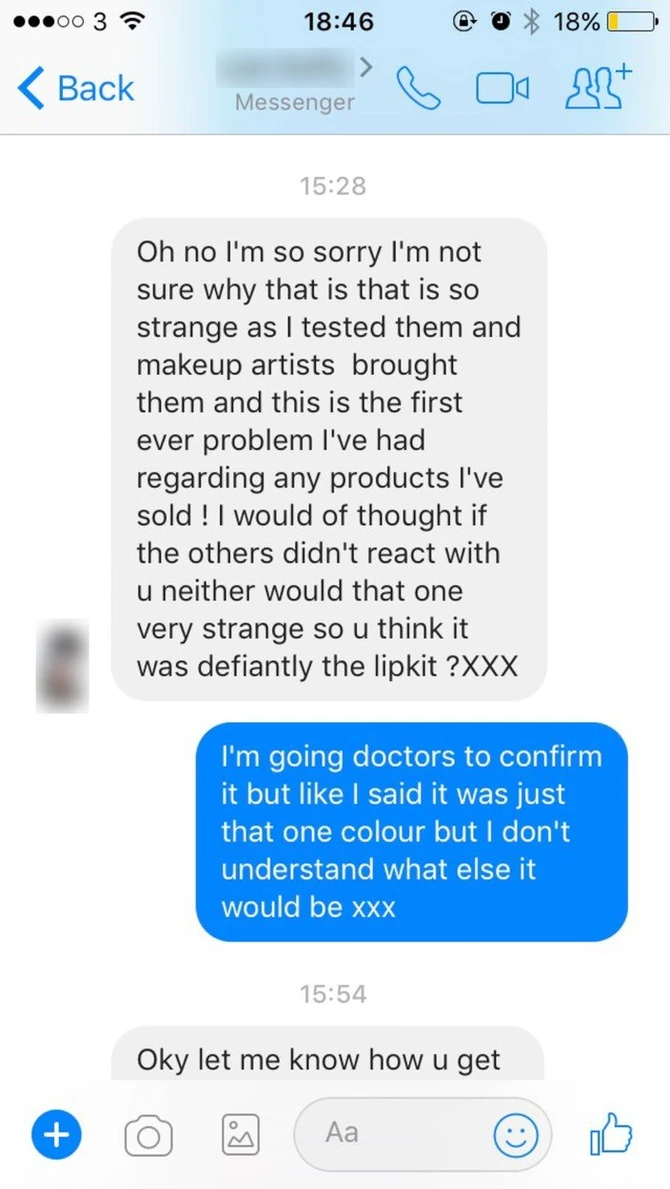670x1189 pixels.
Task: Add people to this conversation
Action: coord(599,87)
